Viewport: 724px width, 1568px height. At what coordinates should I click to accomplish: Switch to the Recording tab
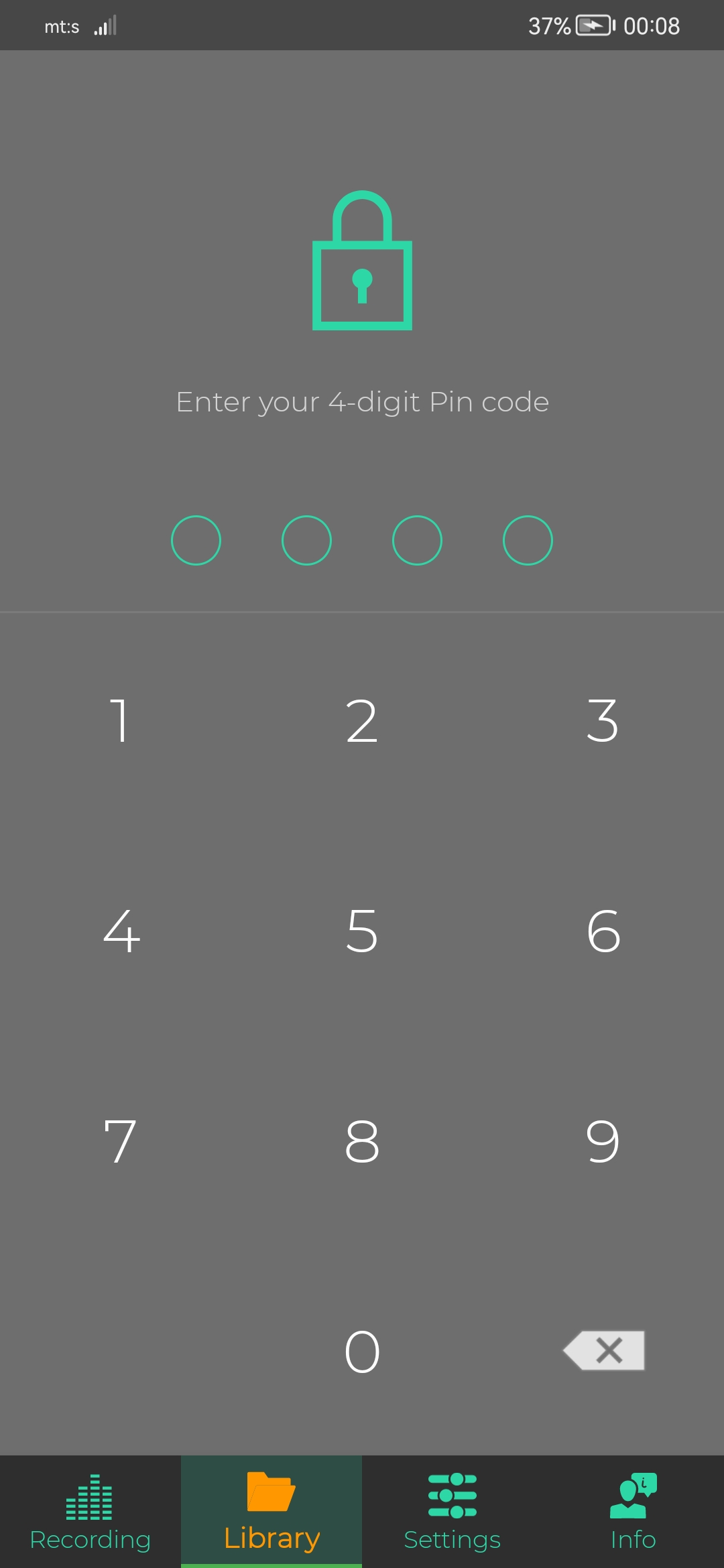(x=90, y=1512)
